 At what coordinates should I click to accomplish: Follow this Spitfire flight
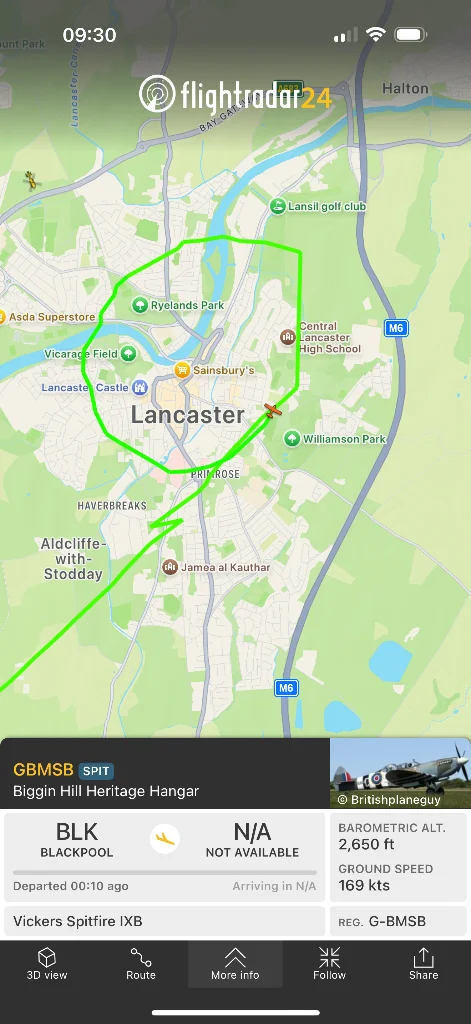(x=329, y=964)
